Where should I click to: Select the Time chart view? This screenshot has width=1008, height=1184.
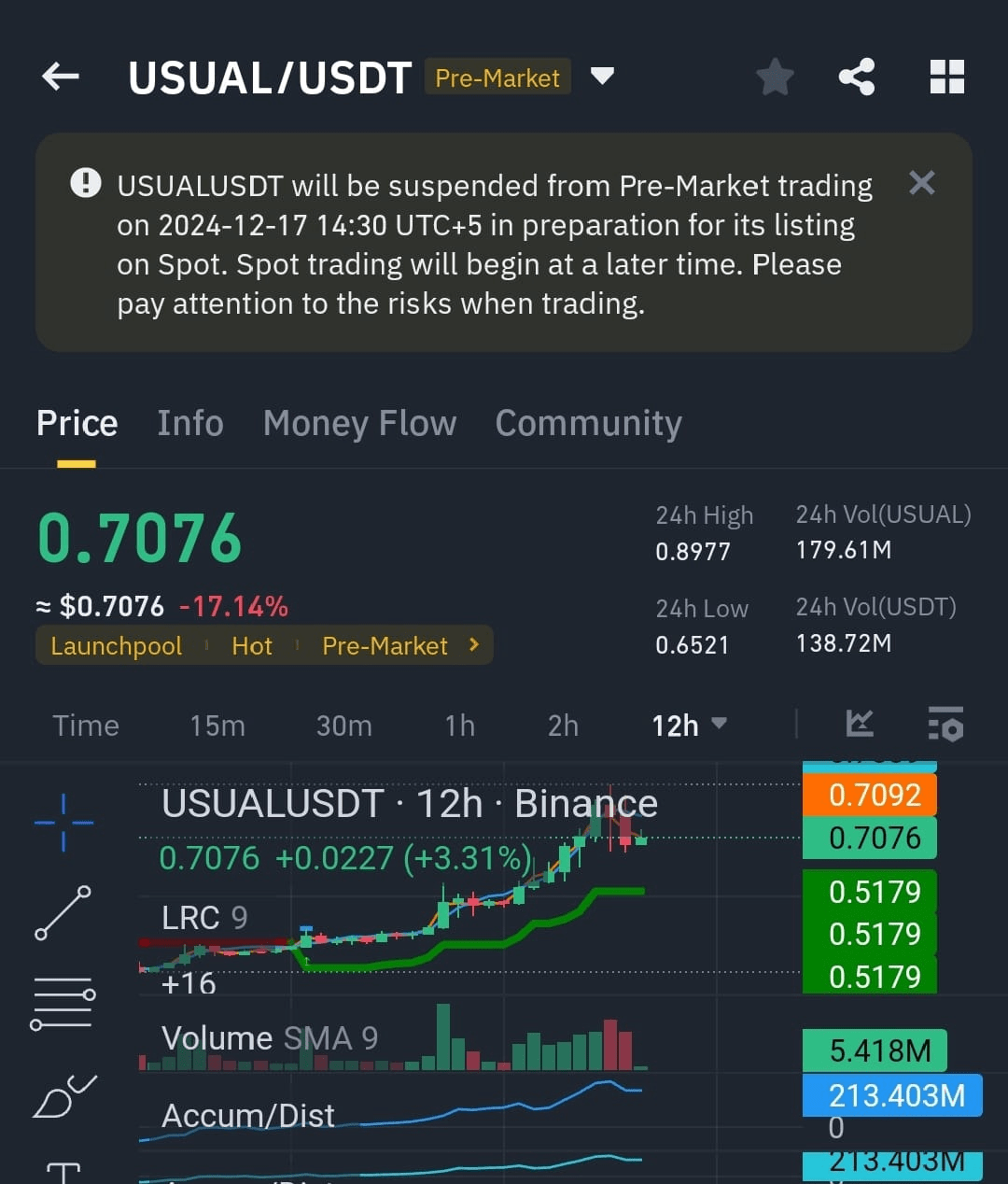[x=86, y=726]
